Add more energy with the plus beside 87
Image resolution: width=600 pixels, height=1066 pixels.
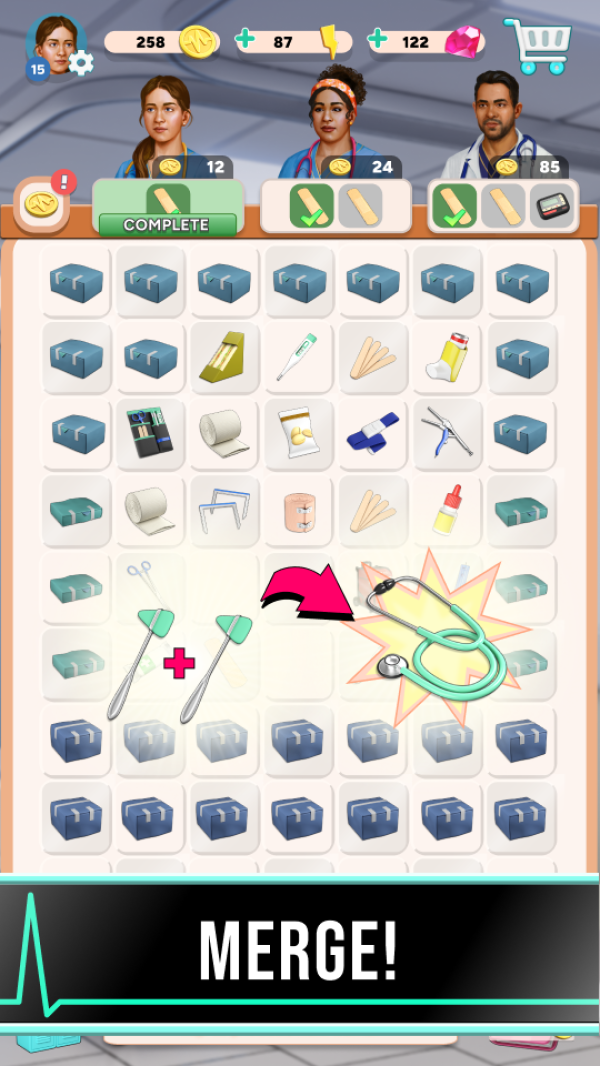click(x=246, y=40)
